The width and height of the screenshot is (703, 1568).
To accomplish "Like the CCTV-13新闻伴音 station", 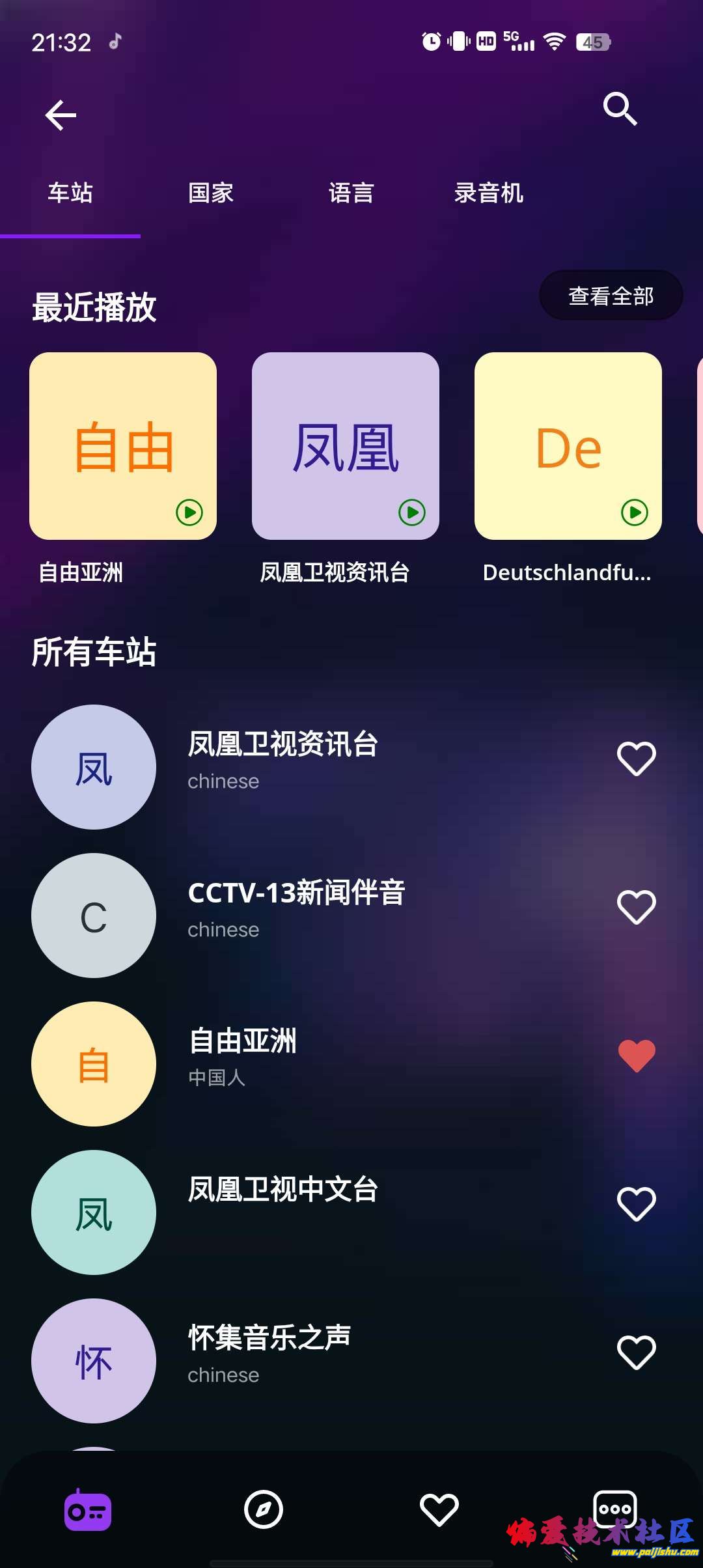I will [x=636, y=907].
